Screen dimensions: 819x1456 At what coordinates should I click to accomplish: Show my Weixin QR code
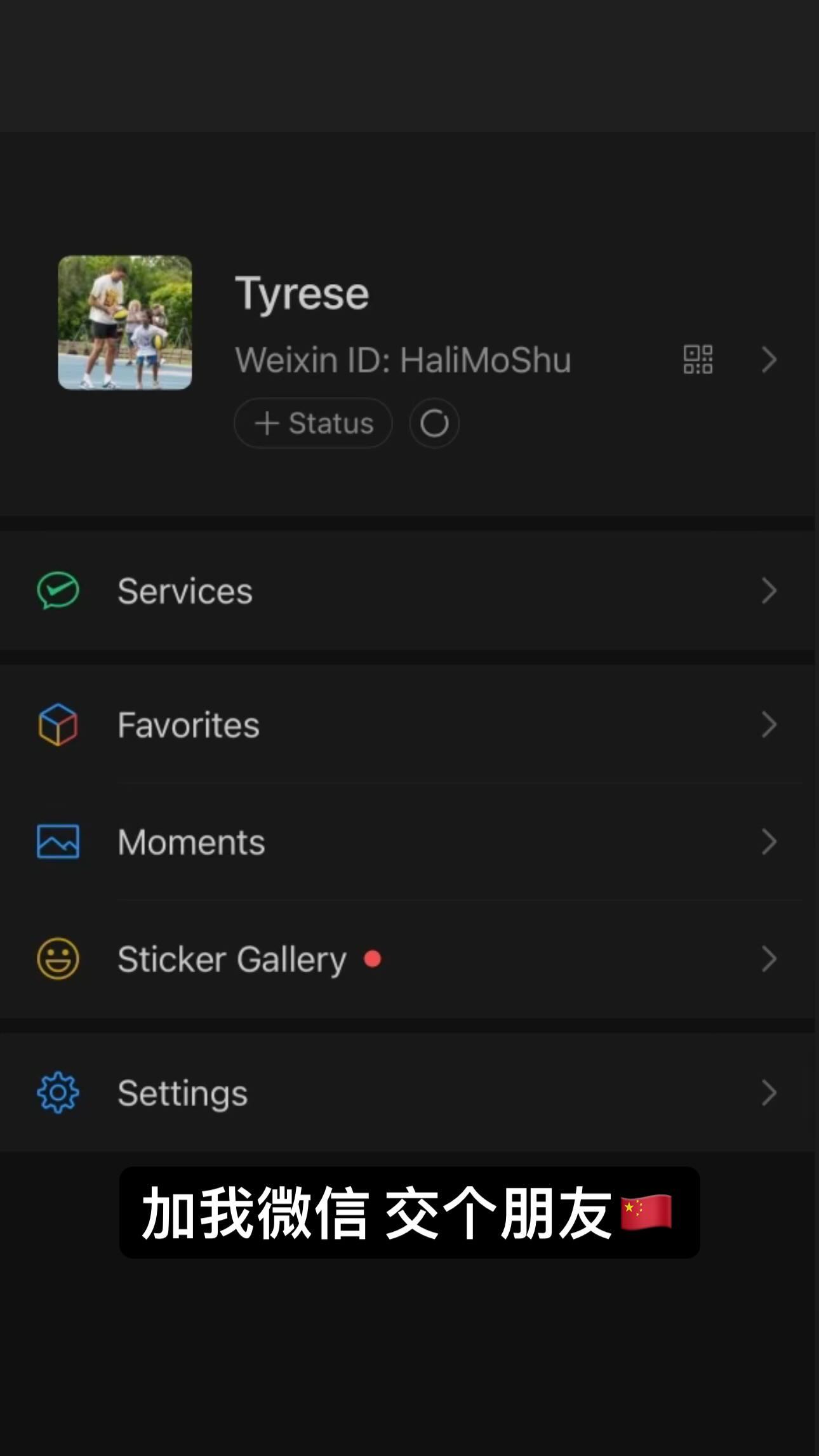[x=698, y=359]
